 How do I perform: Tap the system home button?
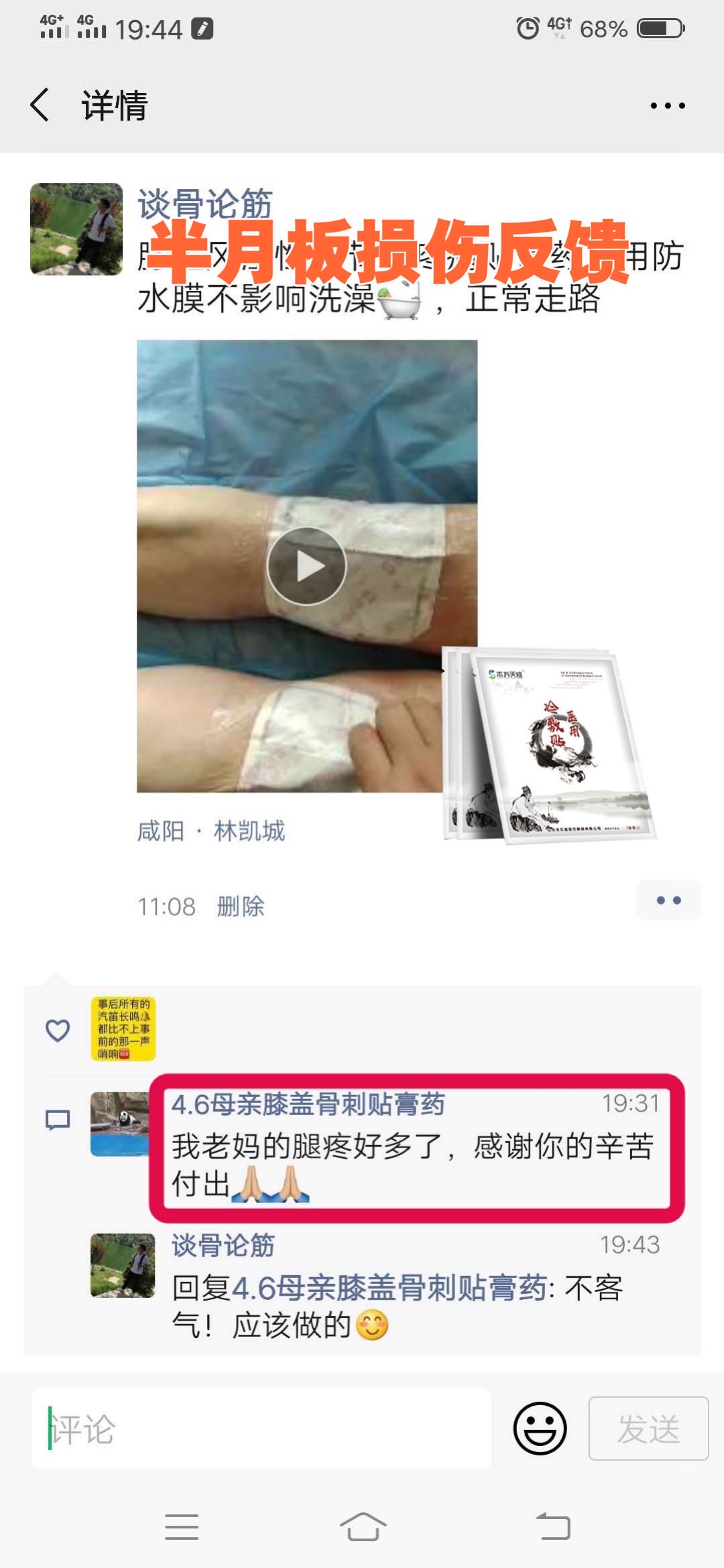(363, 1527)
